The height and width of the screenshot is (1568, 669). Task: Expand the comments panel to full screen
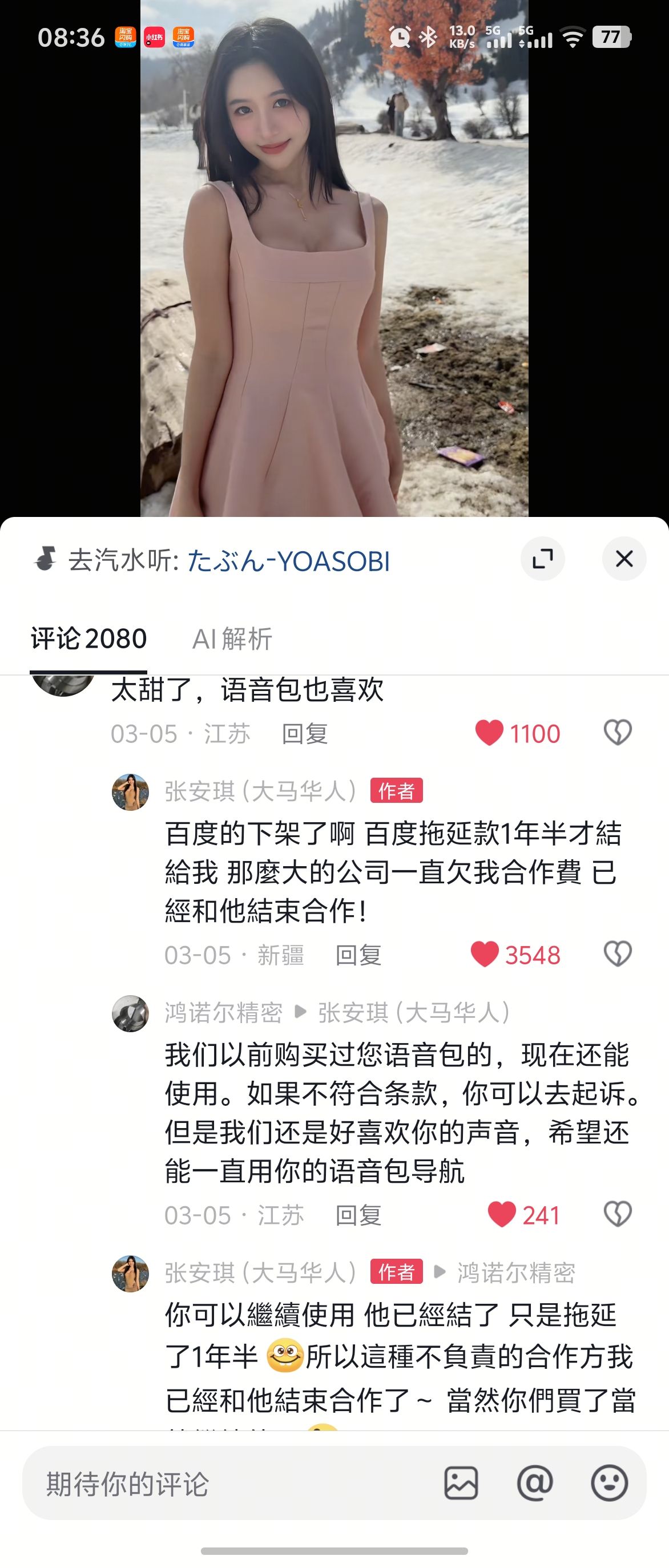pyautogui.click(x=542, y=558)
